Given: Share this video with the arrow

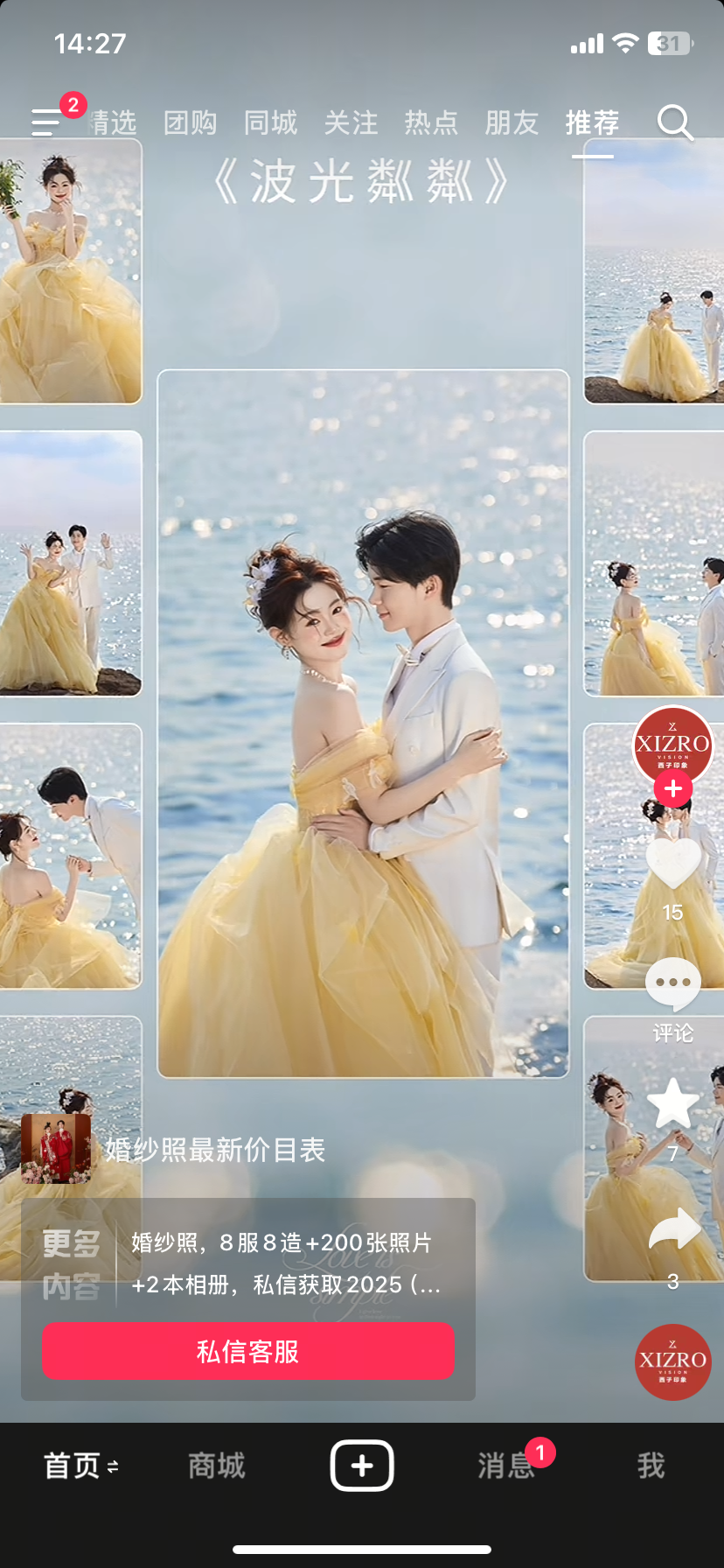Looking at the screenshot, I should point(672,1230).
